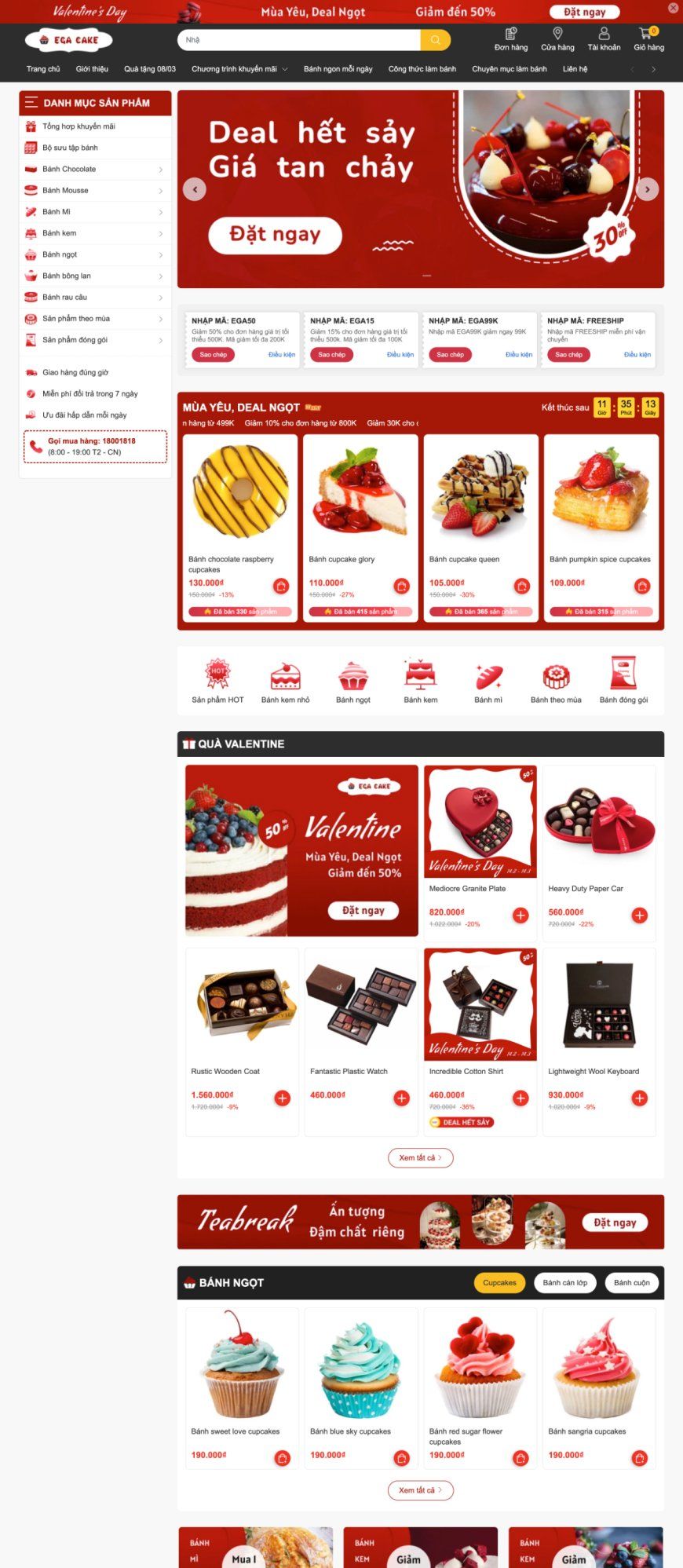Add Bánh cupcake glory to cart
This screenshot has height=1568, width=683.
click(401, 586)
